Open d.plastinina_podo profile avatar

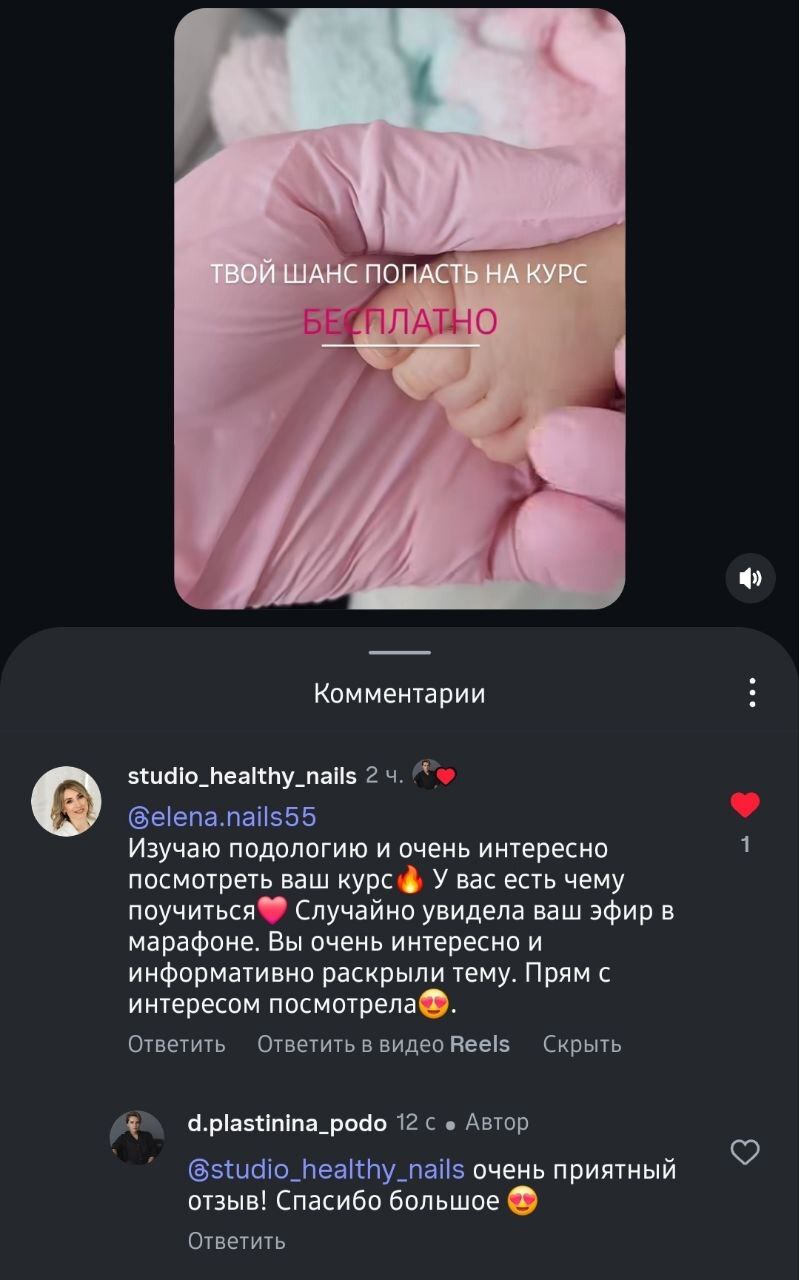137,1137
